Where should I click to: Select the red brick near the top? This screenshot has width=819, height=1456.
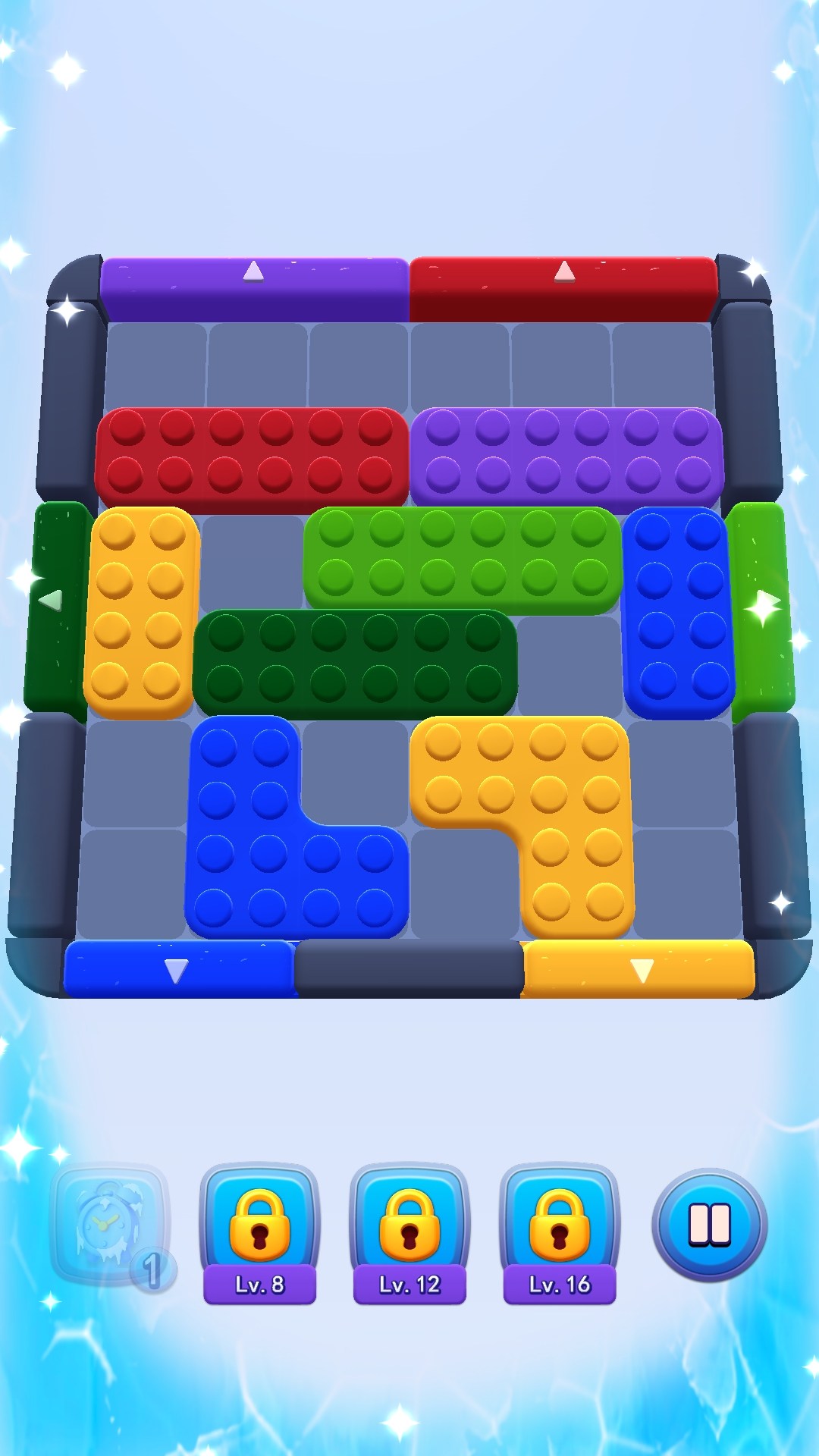pos(254,451)
